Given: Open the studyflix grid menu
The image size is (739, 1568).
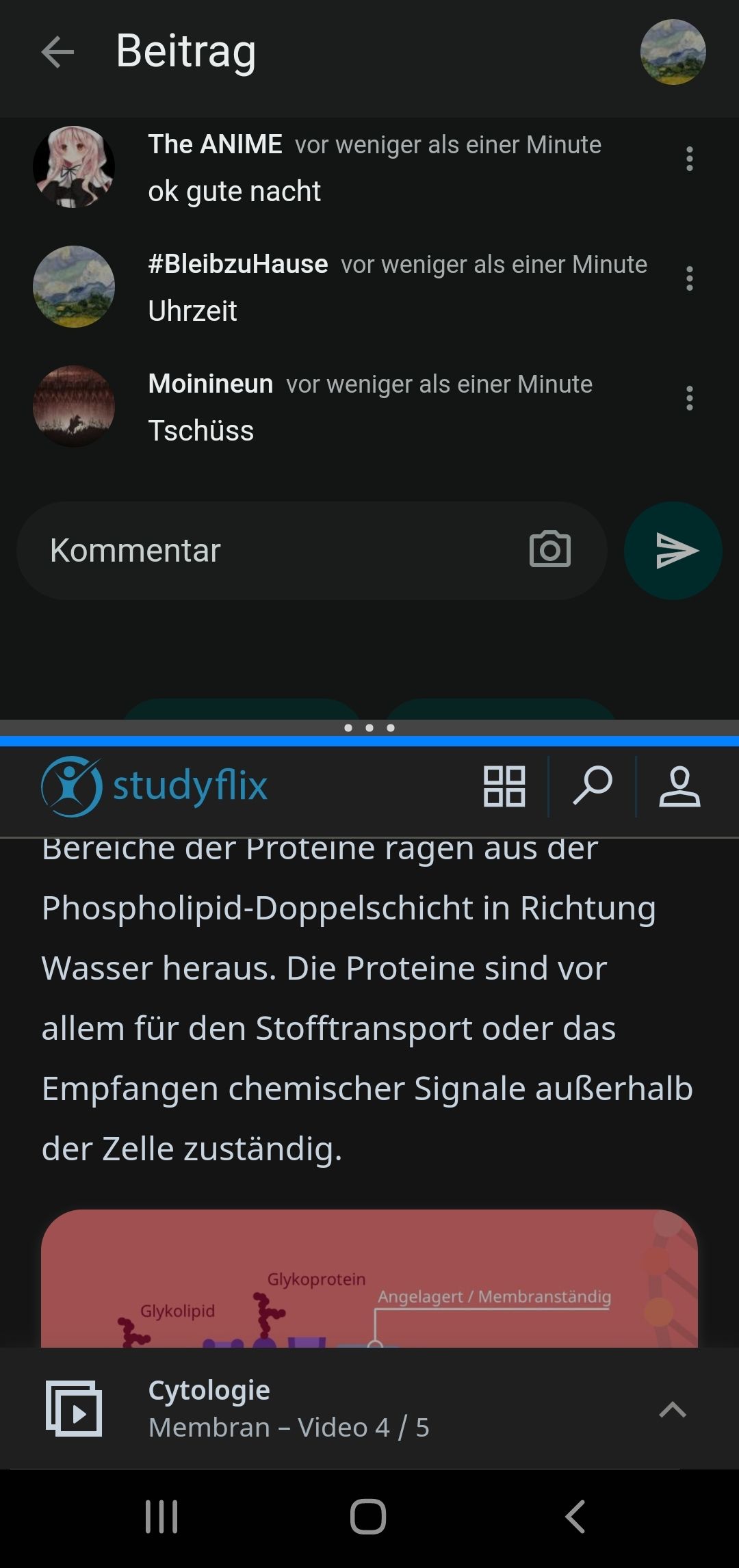Looking at the screenshot, I should (504, 786).
